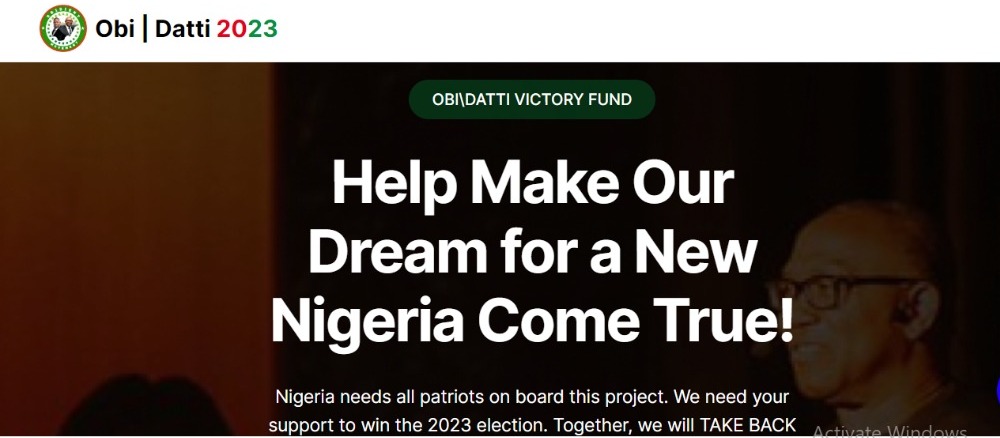The image size is (1000, 438).
Task: Open the Obi | Datti 2023 home link
Action: click(160, 29)
